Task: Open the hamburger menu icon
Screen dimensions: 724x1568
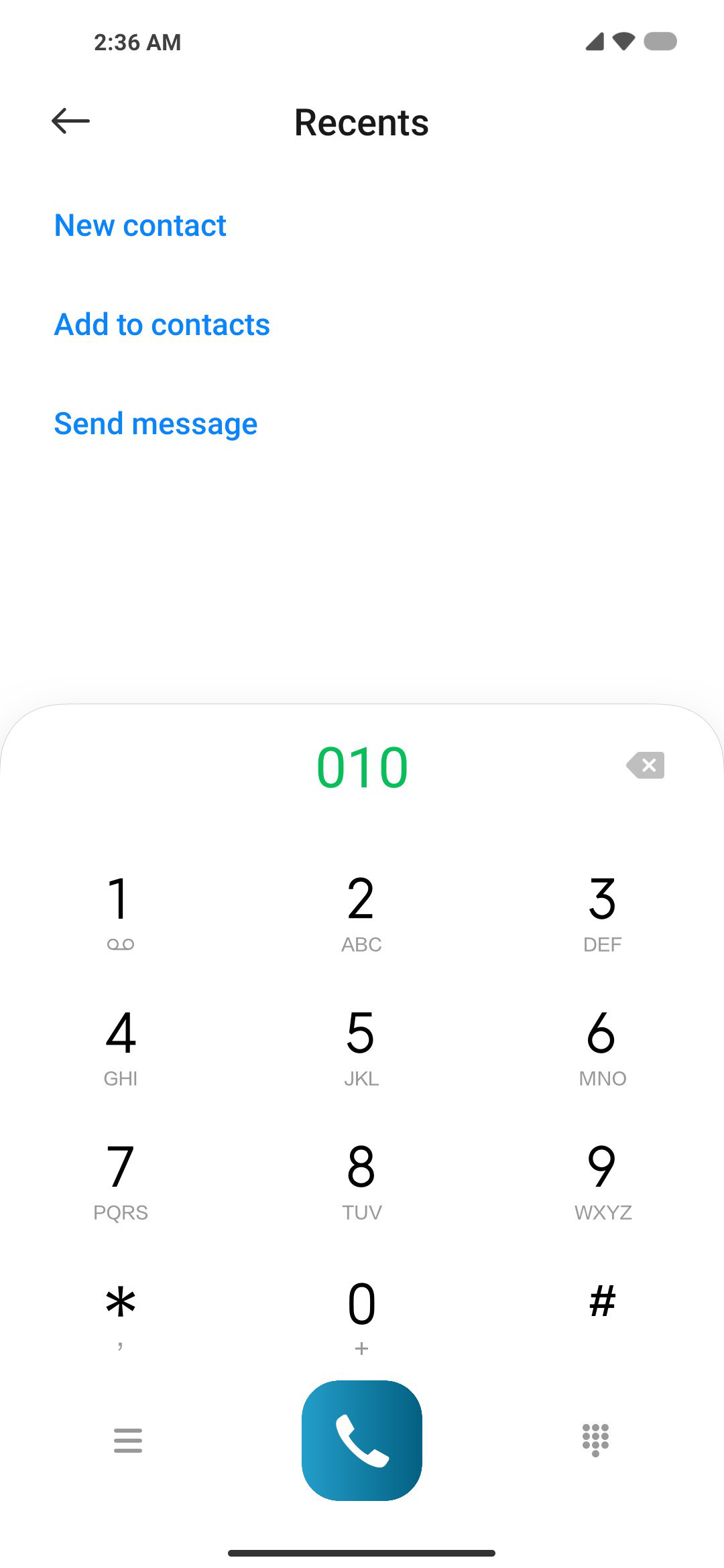Action: (128, 1440)
